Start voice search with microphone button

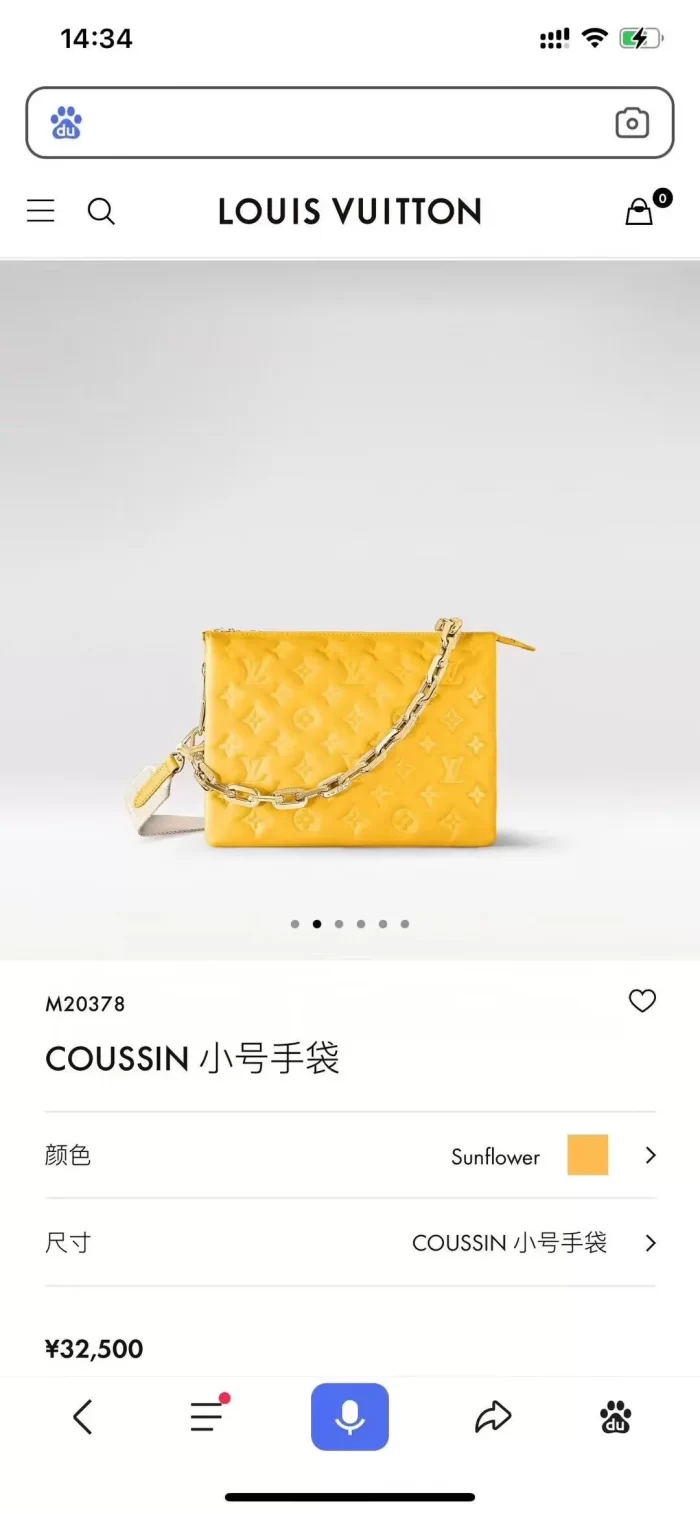point(350,1416)
